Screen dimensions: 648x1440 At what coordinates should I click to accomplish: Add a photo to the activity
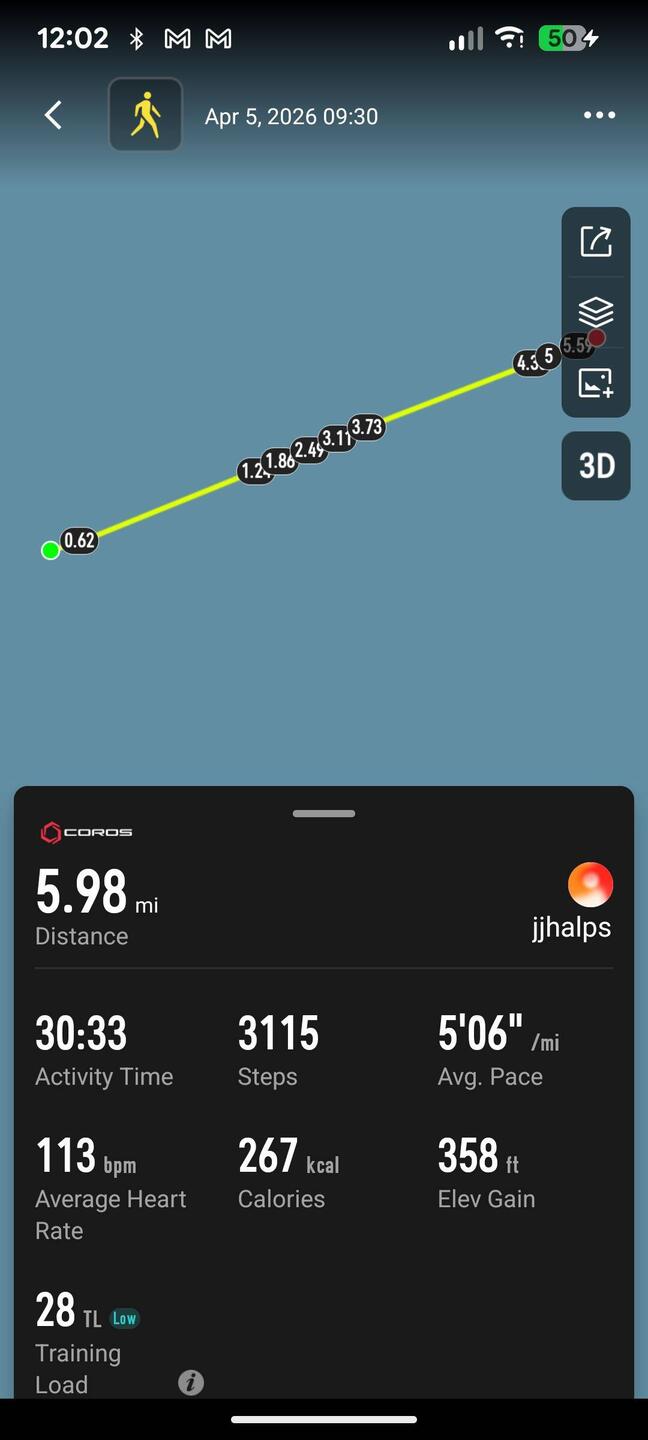(x=596, y=383)
